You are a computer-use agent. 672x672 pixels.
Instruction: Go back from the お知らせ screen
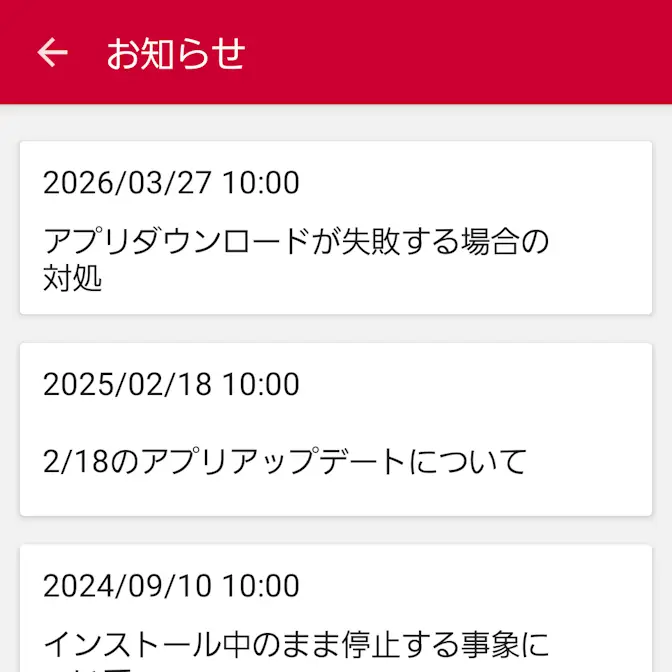pos(52,53)
